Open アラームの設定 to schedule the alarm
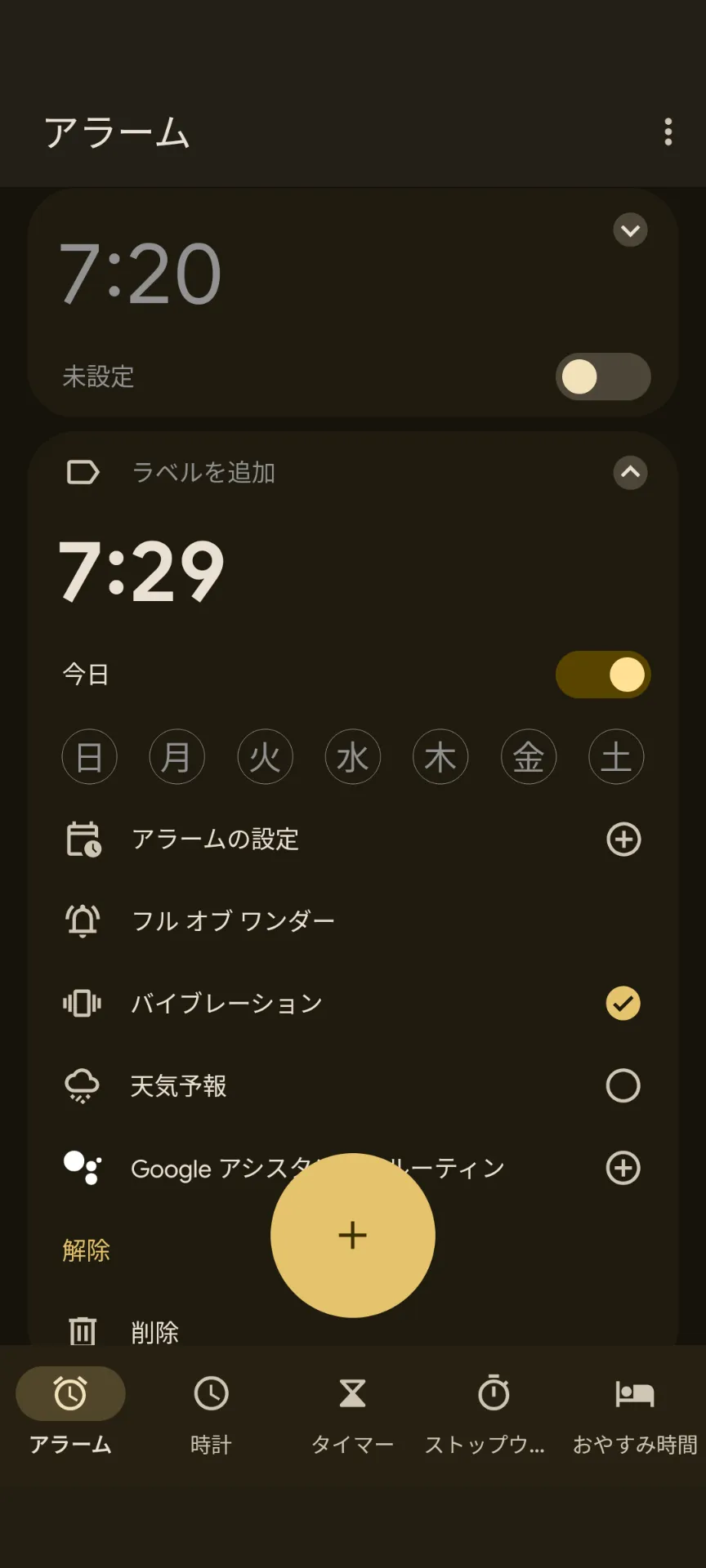 tap(353, 840)
